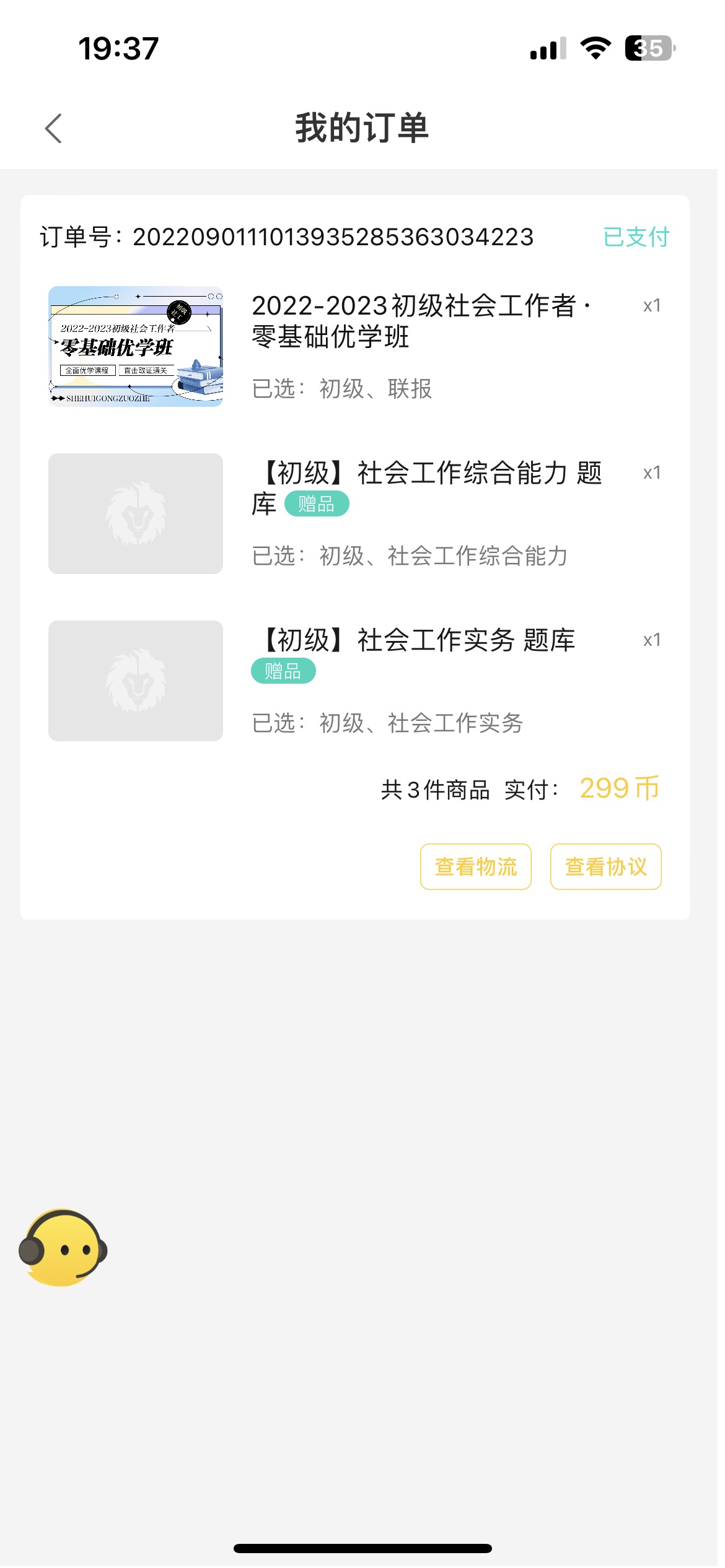Screen dimensions: 725x1568
Task: Open the 社会工作实务 题库 item
Action: pos(355,681)
